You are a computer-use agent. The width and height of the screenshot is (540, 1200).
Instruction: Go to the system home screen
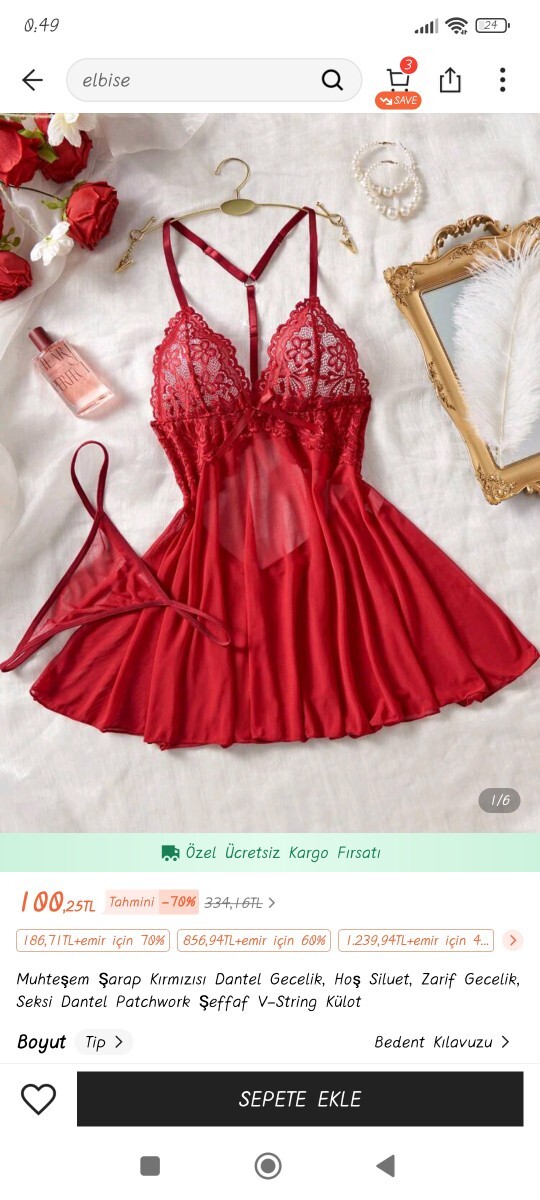(x=268, y=1165)
